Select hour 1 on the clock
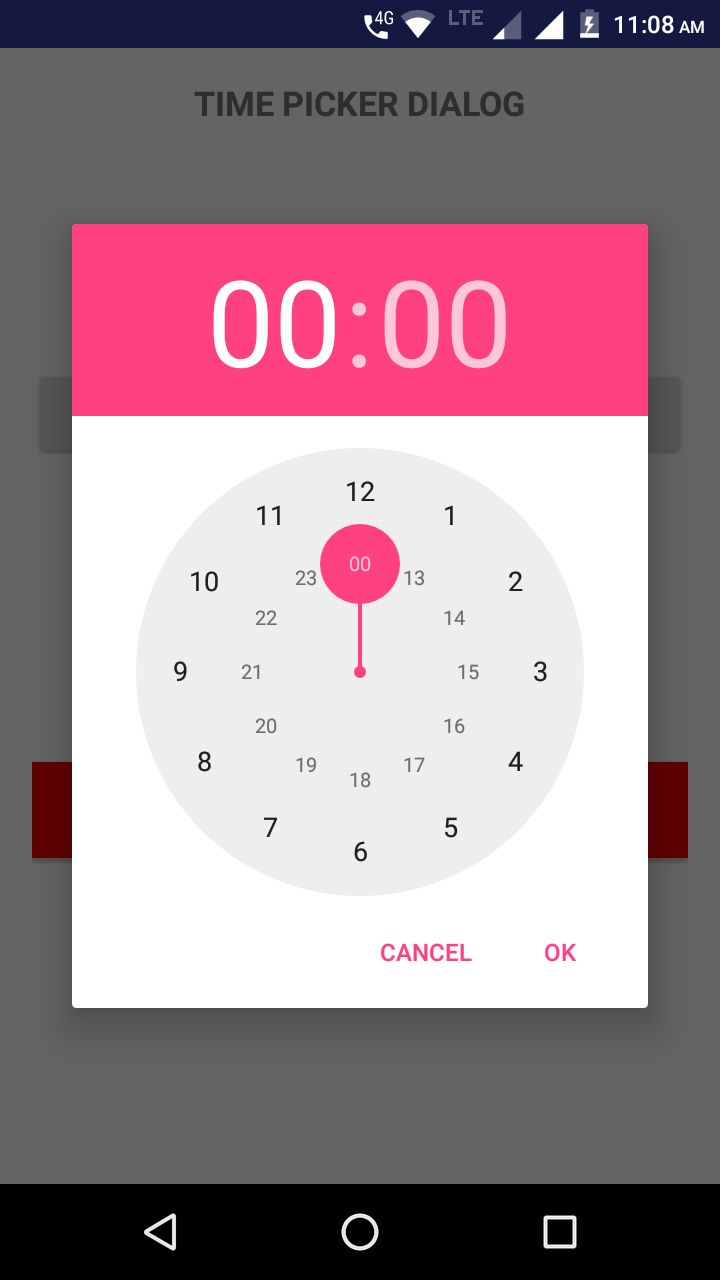Viewport: 720px width, 1280px height. pyautogui.click(x=450, y=516)
